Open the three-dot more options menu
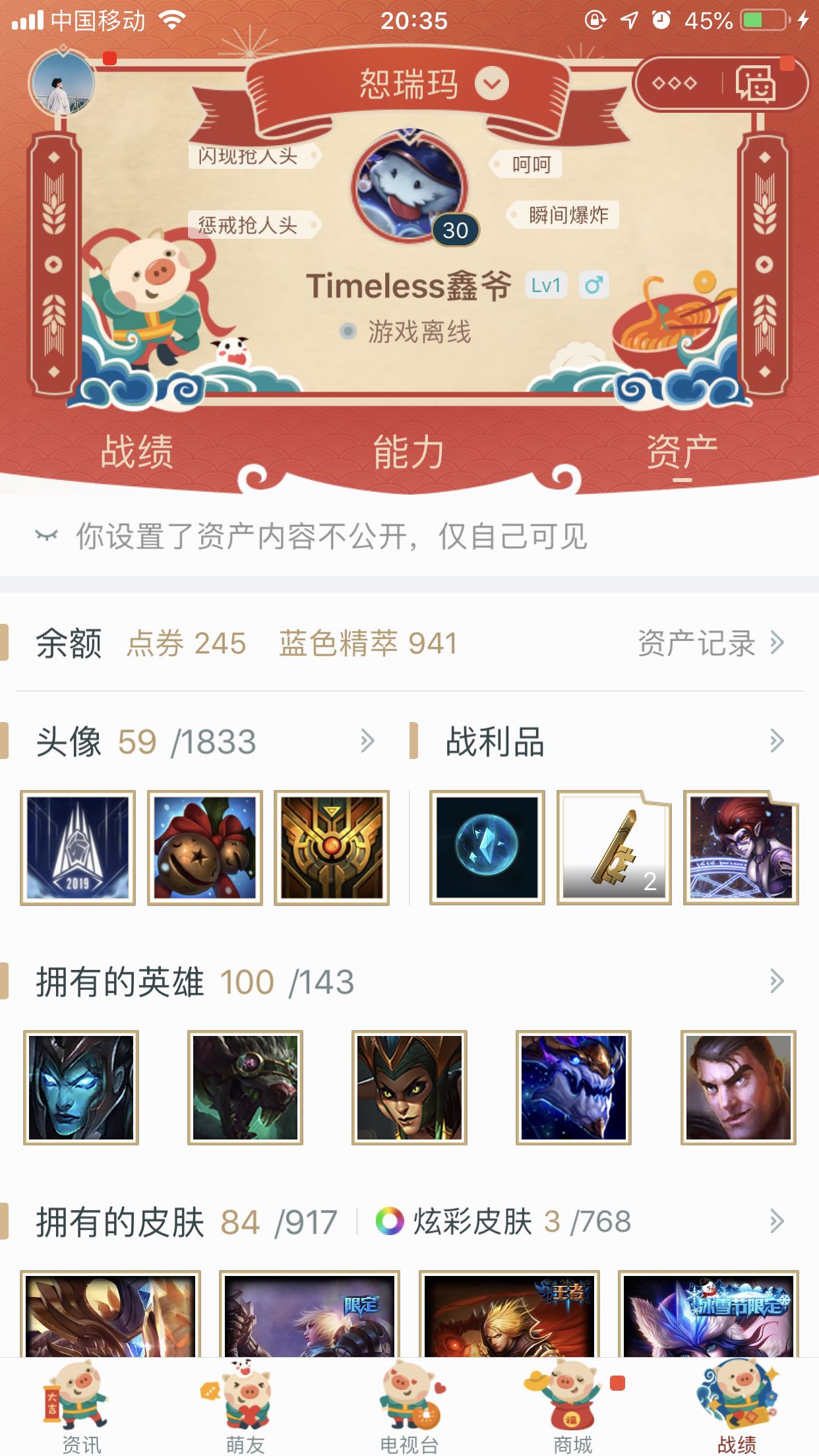Viewport: 819px width, 1456px height. (x=674, y=84)
